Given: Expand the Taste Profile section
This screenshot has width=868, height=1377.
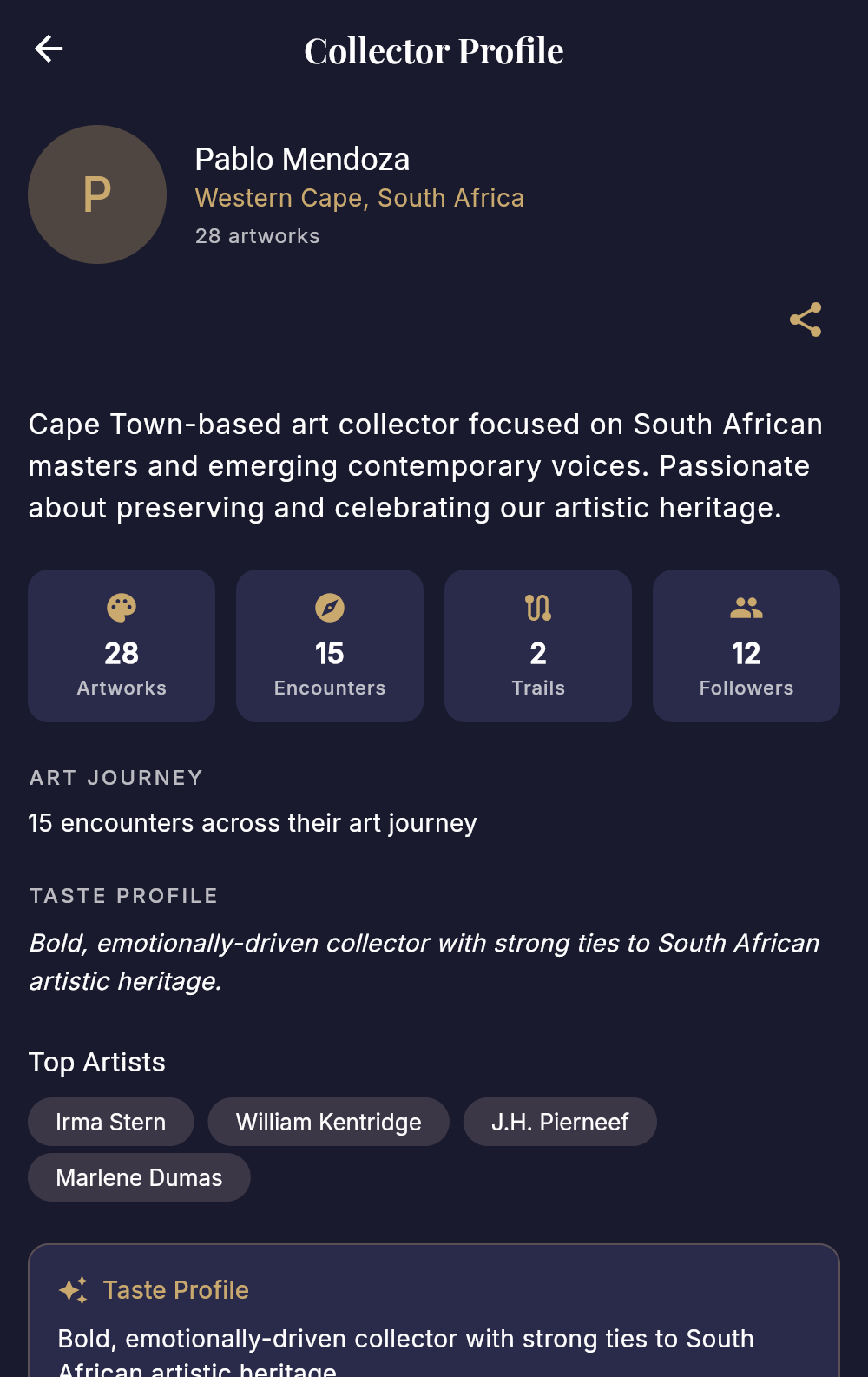Looking at the screenshot, I should pos(123,895).
